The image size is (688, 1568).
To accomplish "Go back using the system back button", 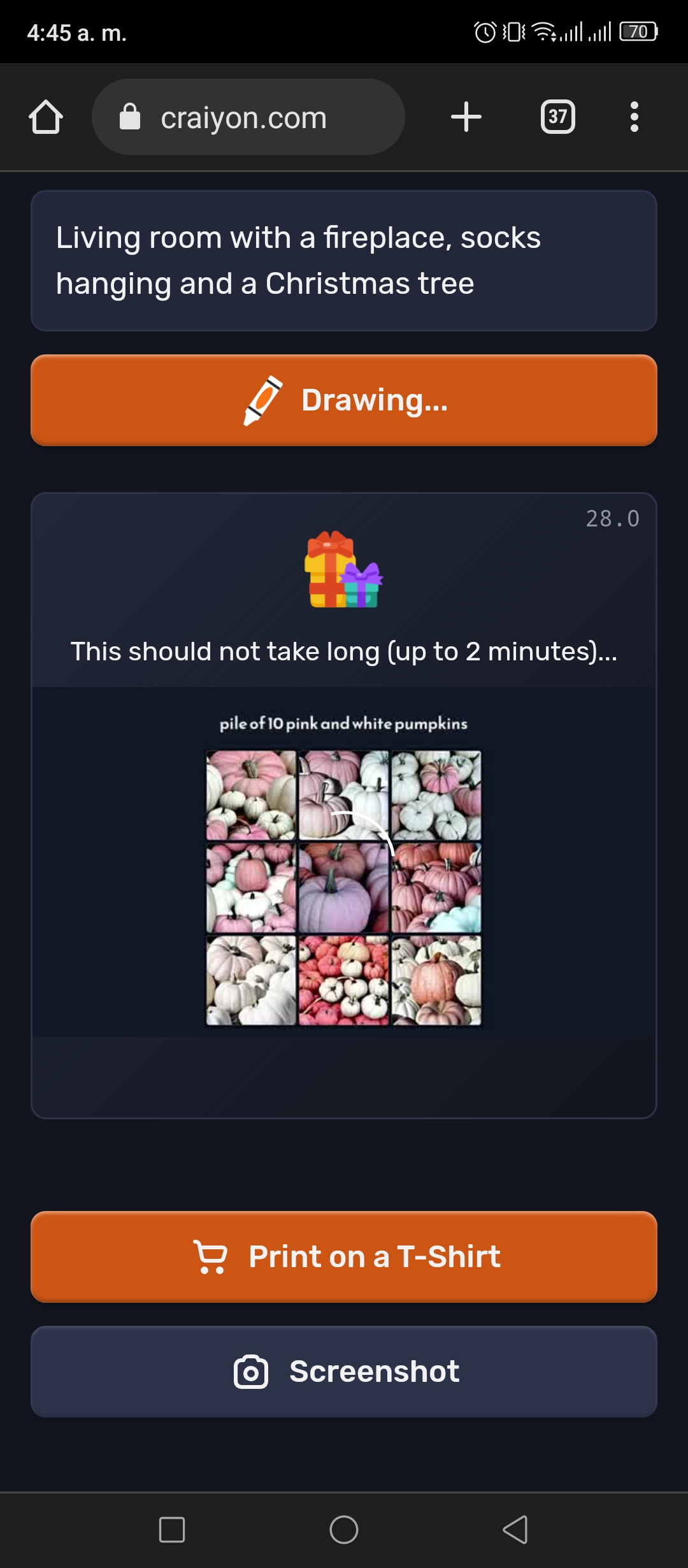I will click(x=515, y=1530).
